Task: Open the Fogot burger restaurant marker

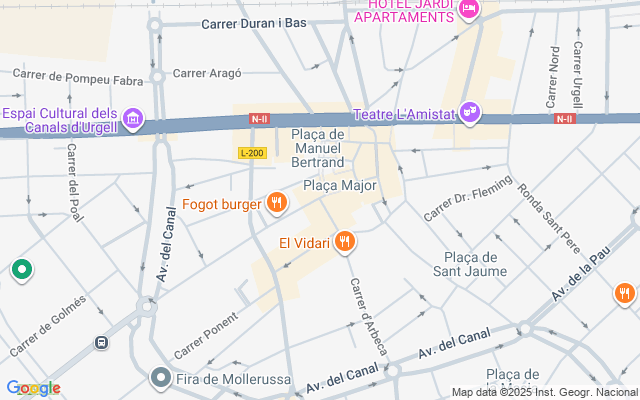Action: pyautogui.click(x=277, y=204)
